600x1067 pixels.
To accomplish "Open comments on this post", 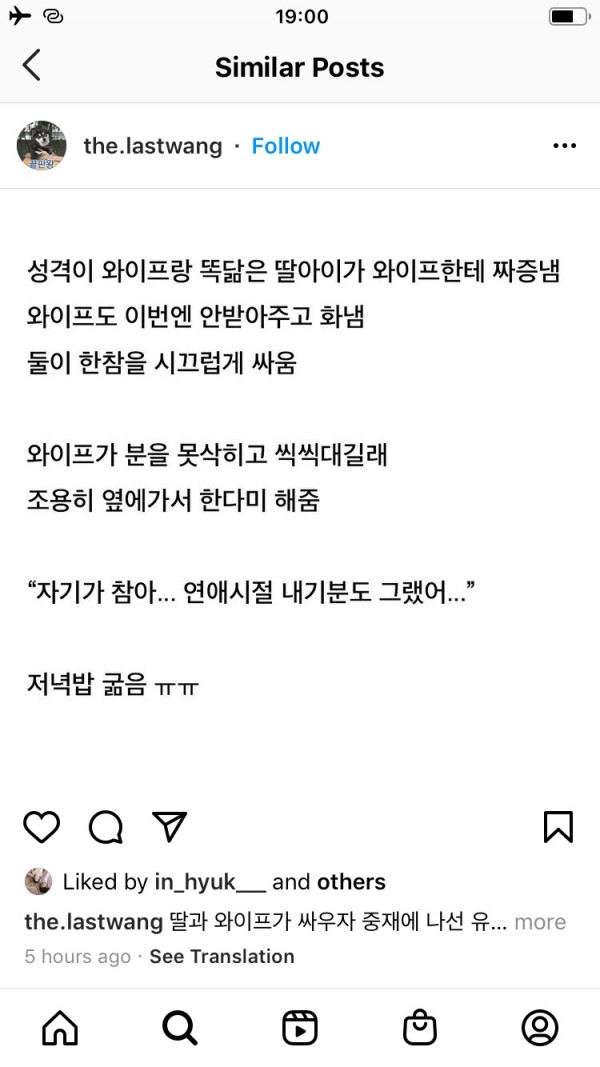I will (x=106, y=826).
